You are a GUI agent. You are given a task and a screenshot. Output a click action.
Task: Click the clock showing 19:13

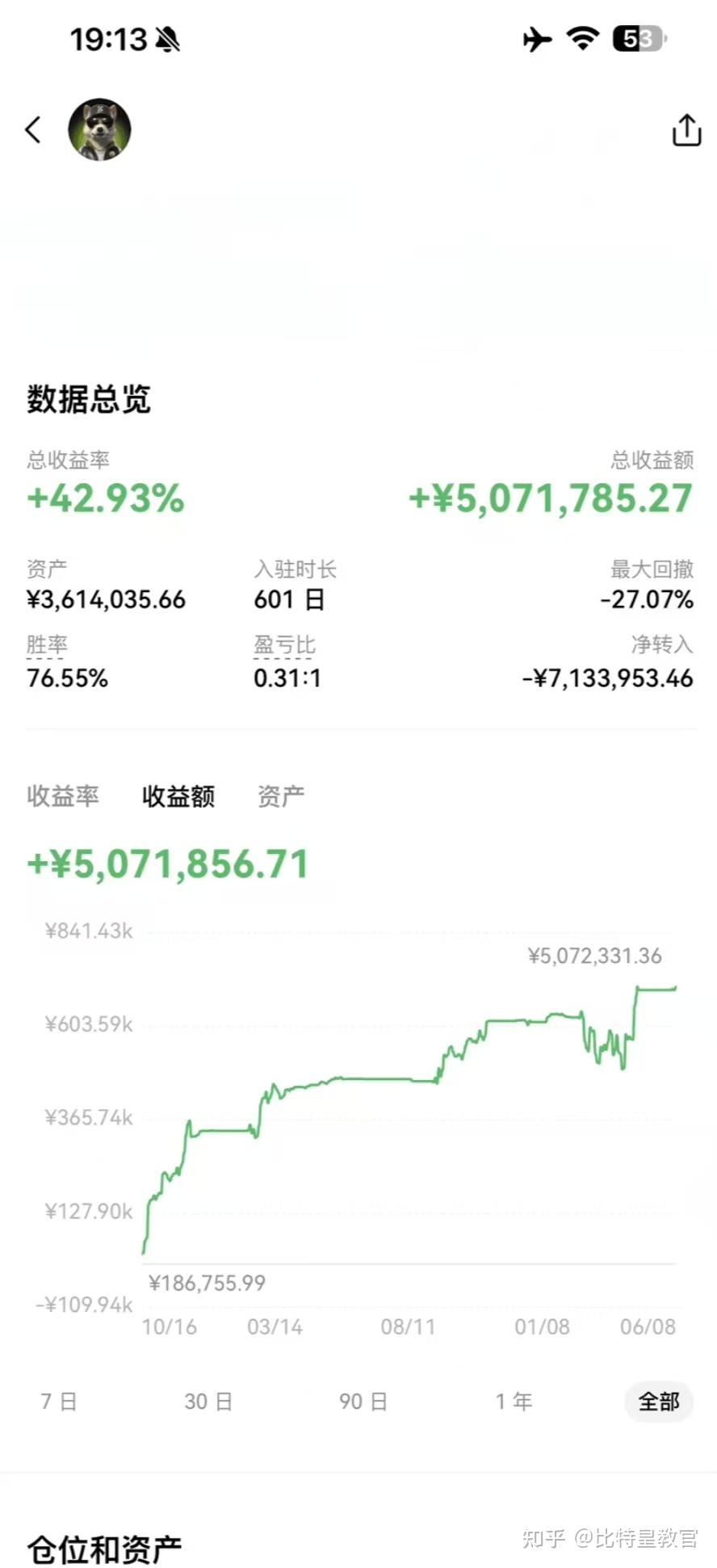point(107,38)
